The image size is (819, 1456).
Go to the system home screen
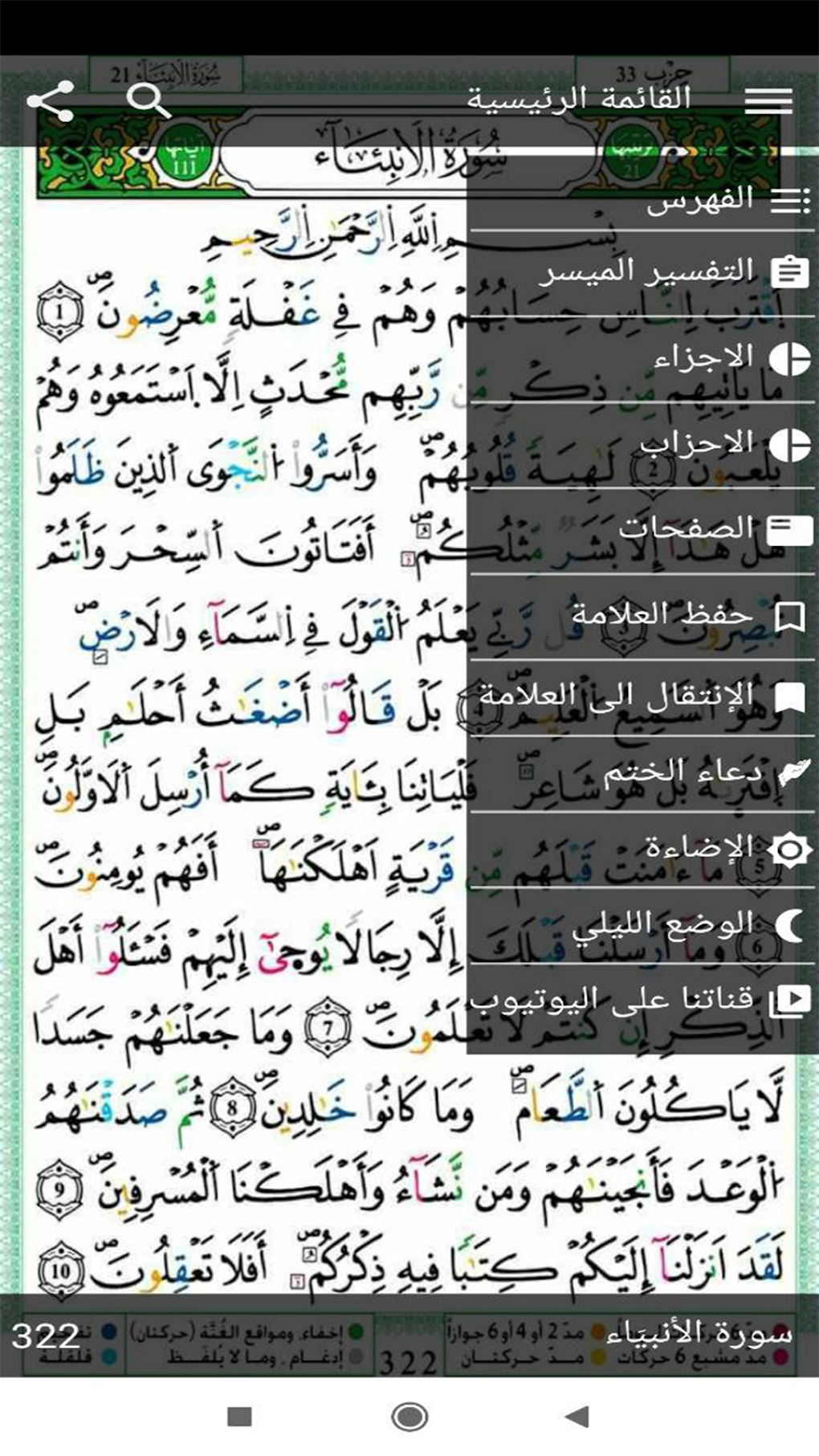click(409, 1416)
